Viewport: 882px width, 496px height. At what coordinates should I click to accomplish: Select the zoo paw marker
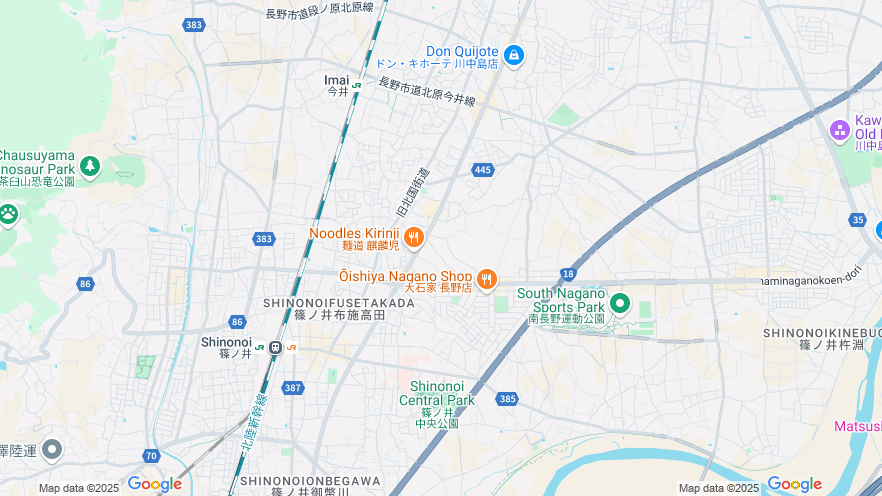point(8,213)
